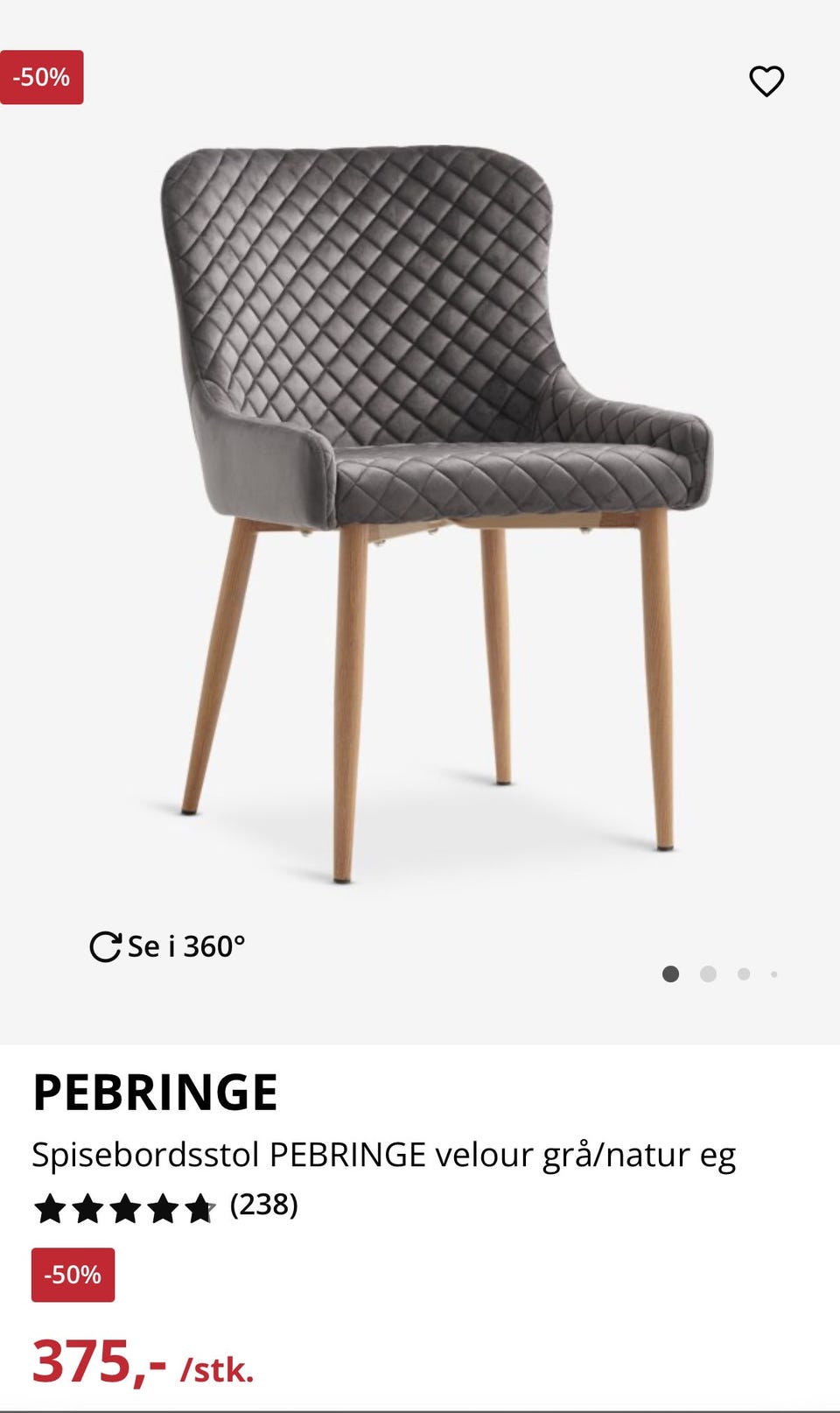Open the Se i 360° view
Image resolution: width=840 pixels, height=1413 pixels.
pyautogui.click(x=167, y=946)
